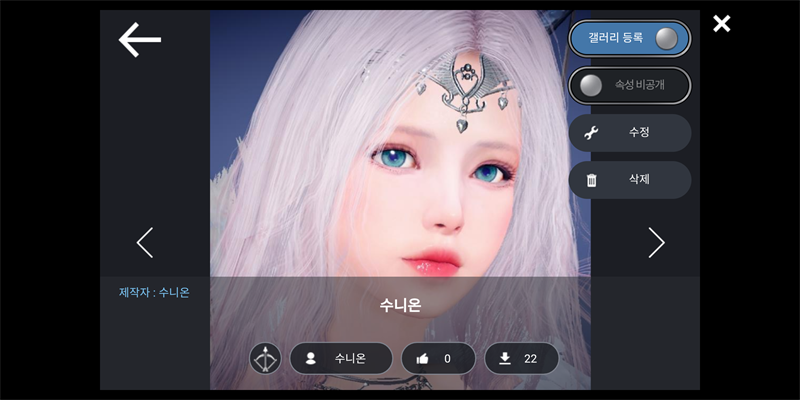Open creator 수니온 profile button
The height and width of the screenshot is (400, 800).
(x=341, y=358)
